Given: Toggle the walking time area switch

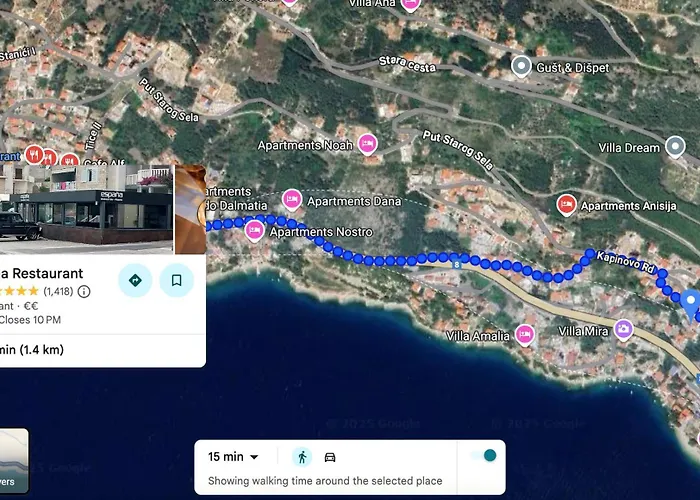Looking at the screenshot, I should point(483,456).
